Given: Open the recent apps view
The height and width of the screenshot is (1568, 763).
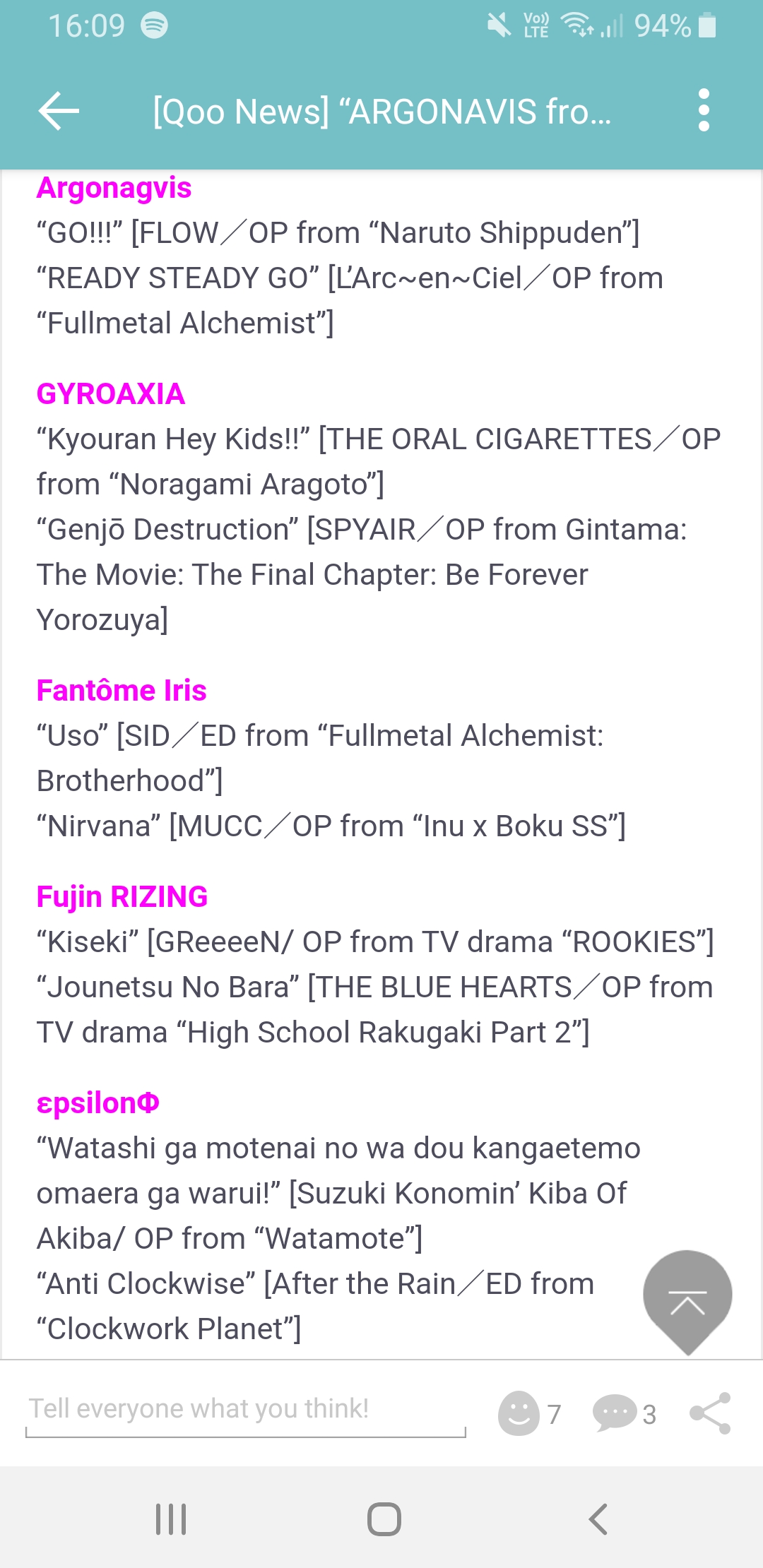Looking at the screenshot, I should coord(171,1519).
